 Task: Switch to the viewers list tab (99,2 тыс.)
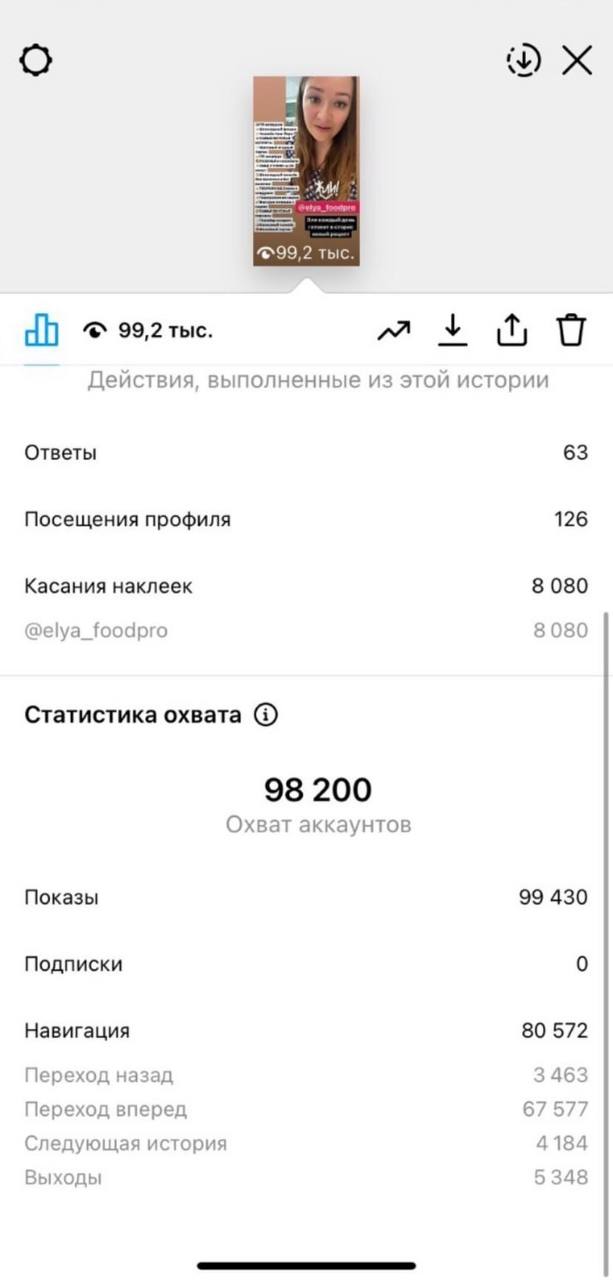point(149,330)
